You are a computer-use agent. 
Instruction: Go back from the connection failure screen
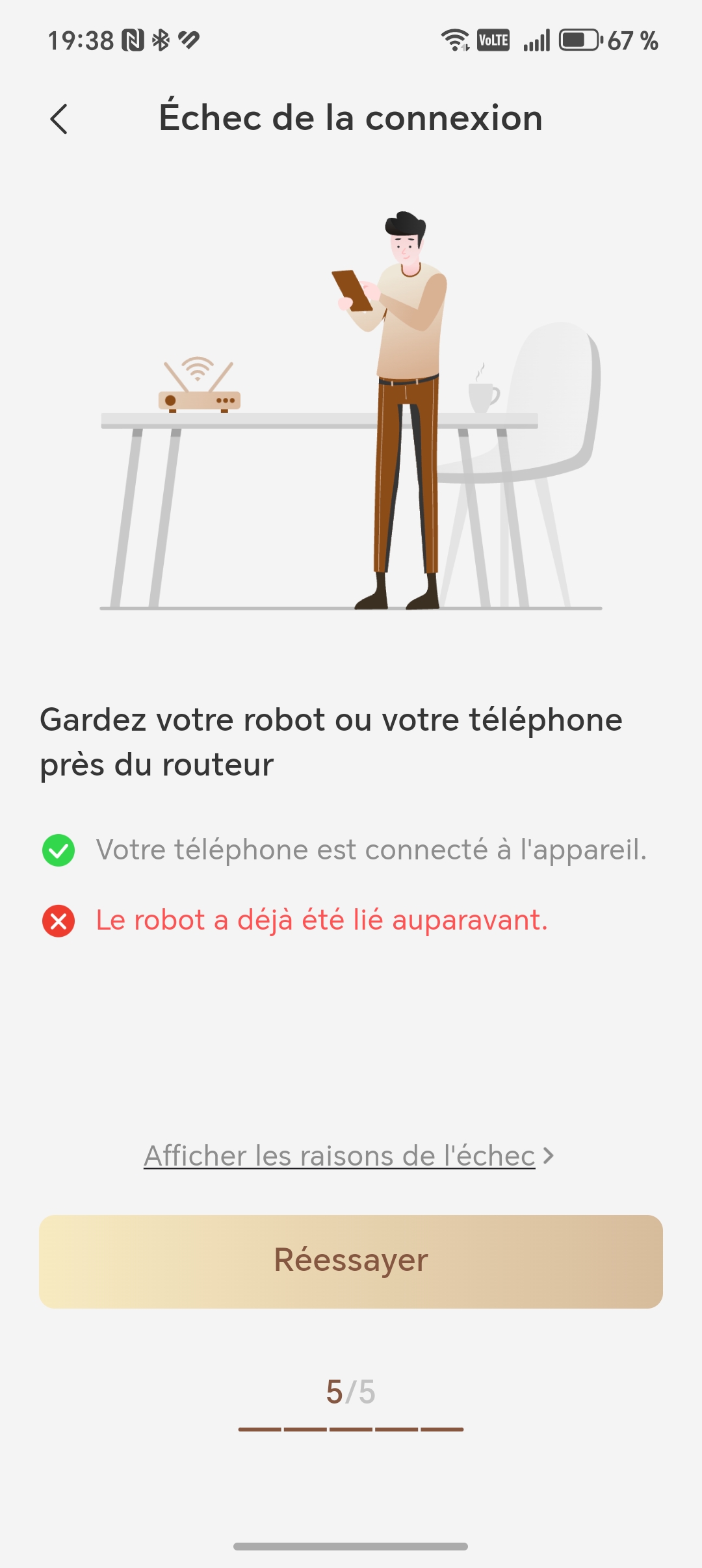[59, 119]
